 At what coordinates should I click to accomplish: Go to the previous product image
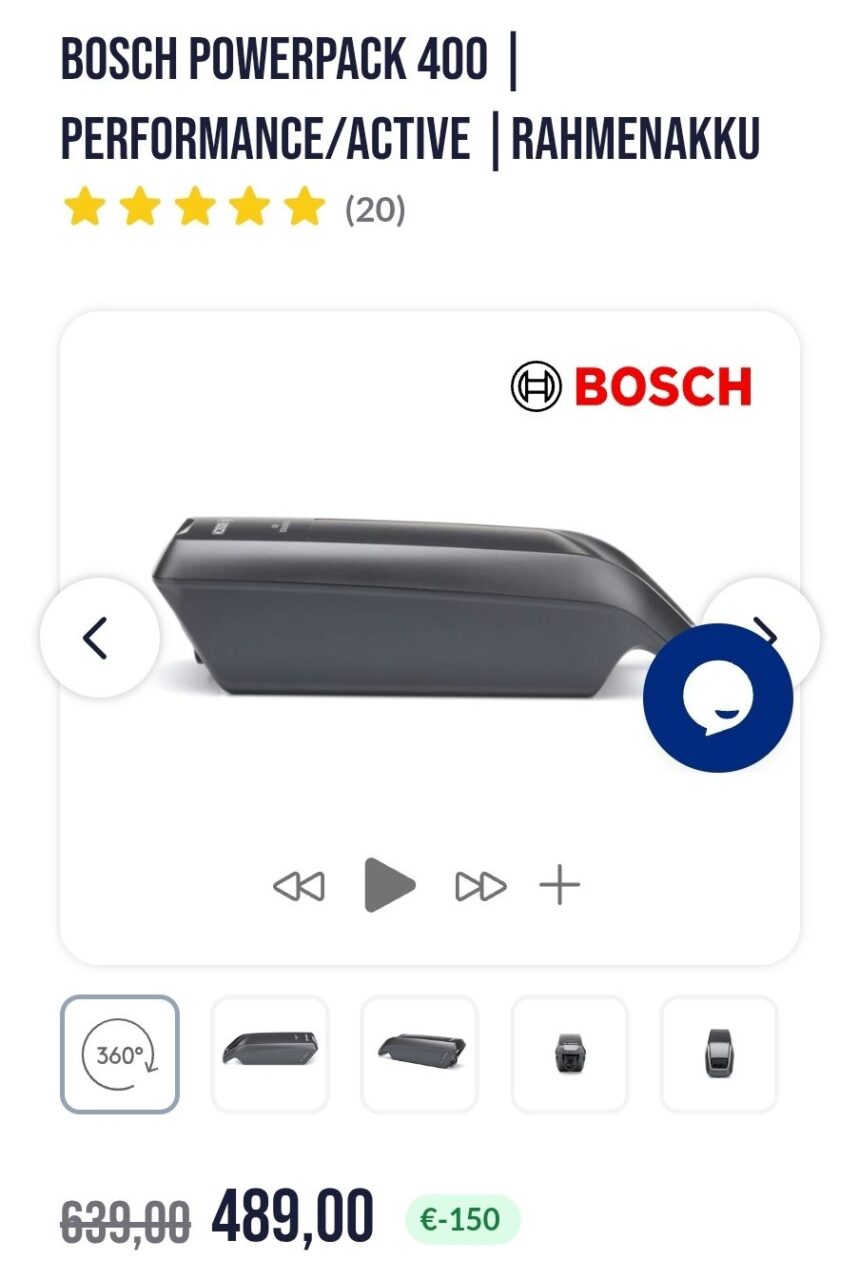pyautogui.click(x=99, y=637)
